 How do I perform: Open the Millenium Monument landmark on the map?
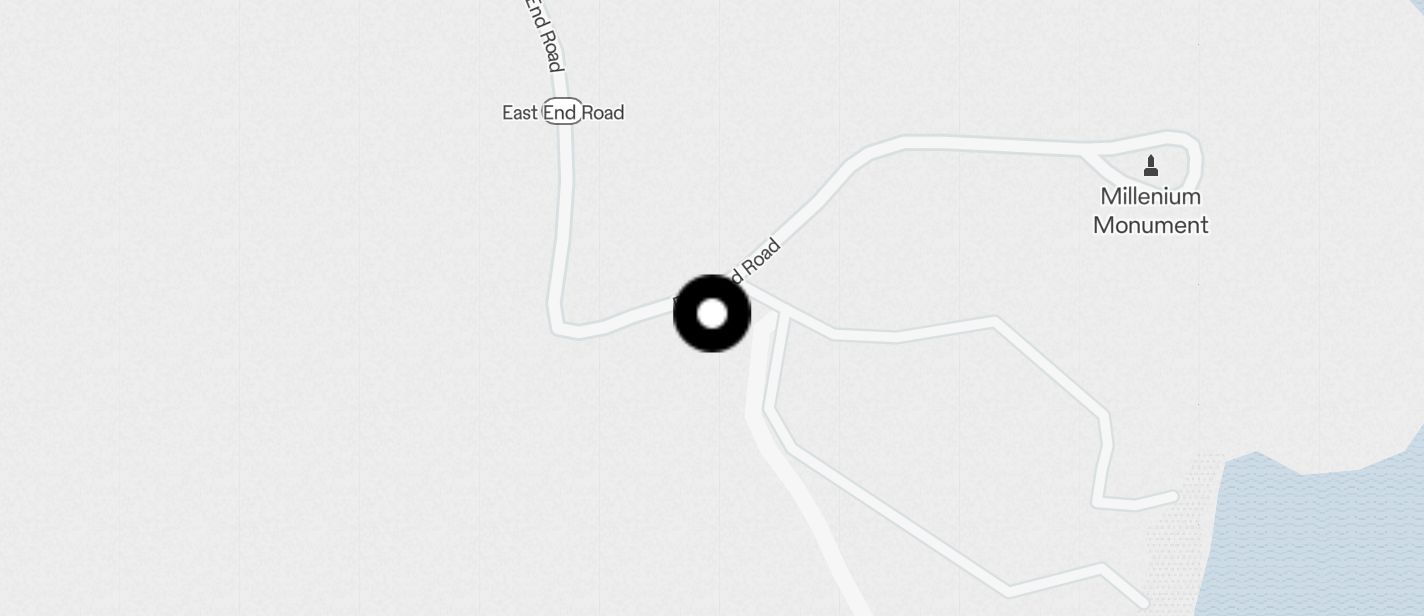1150,166
